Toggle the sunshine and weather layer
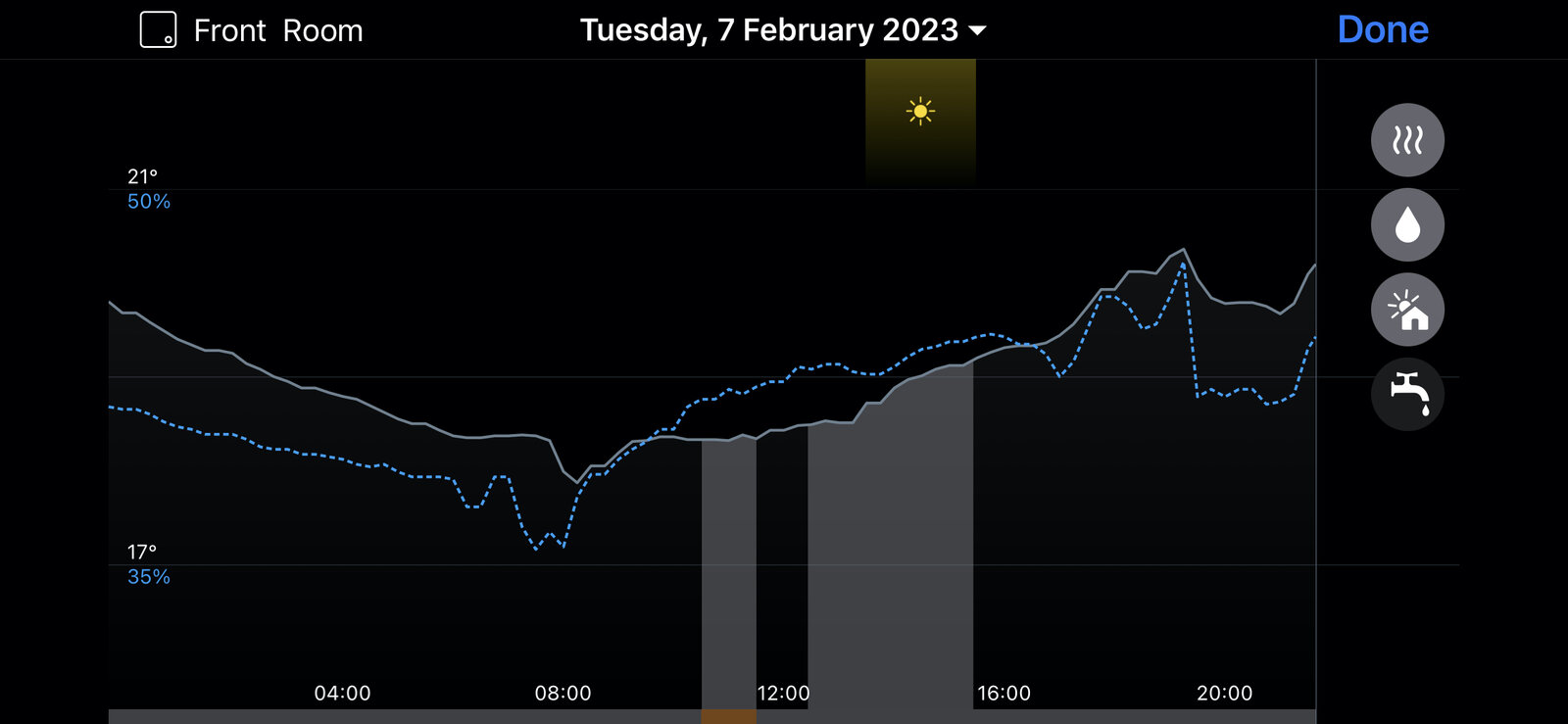 (1406, 310)
